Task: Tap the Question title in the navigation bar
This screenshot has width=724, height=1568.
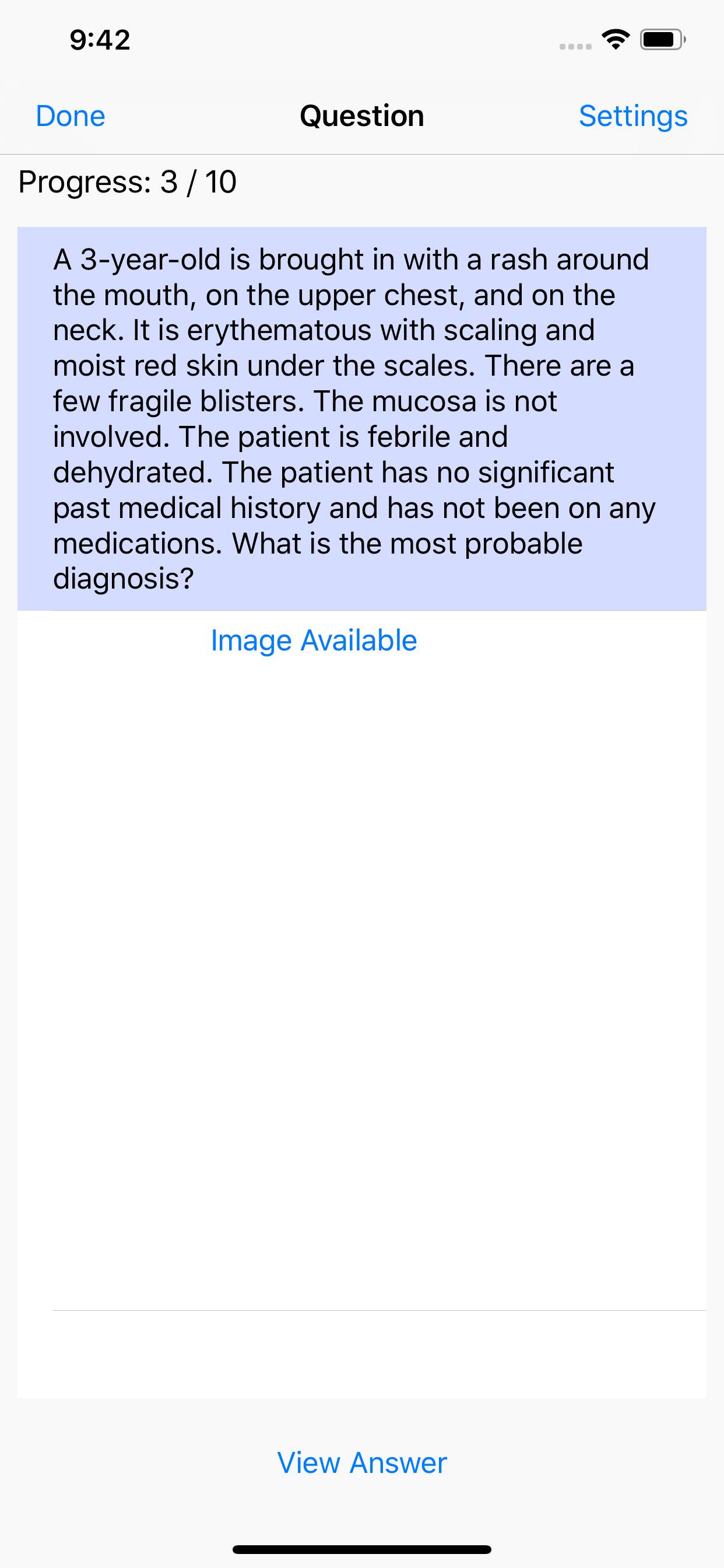Action: coord(361,116)
